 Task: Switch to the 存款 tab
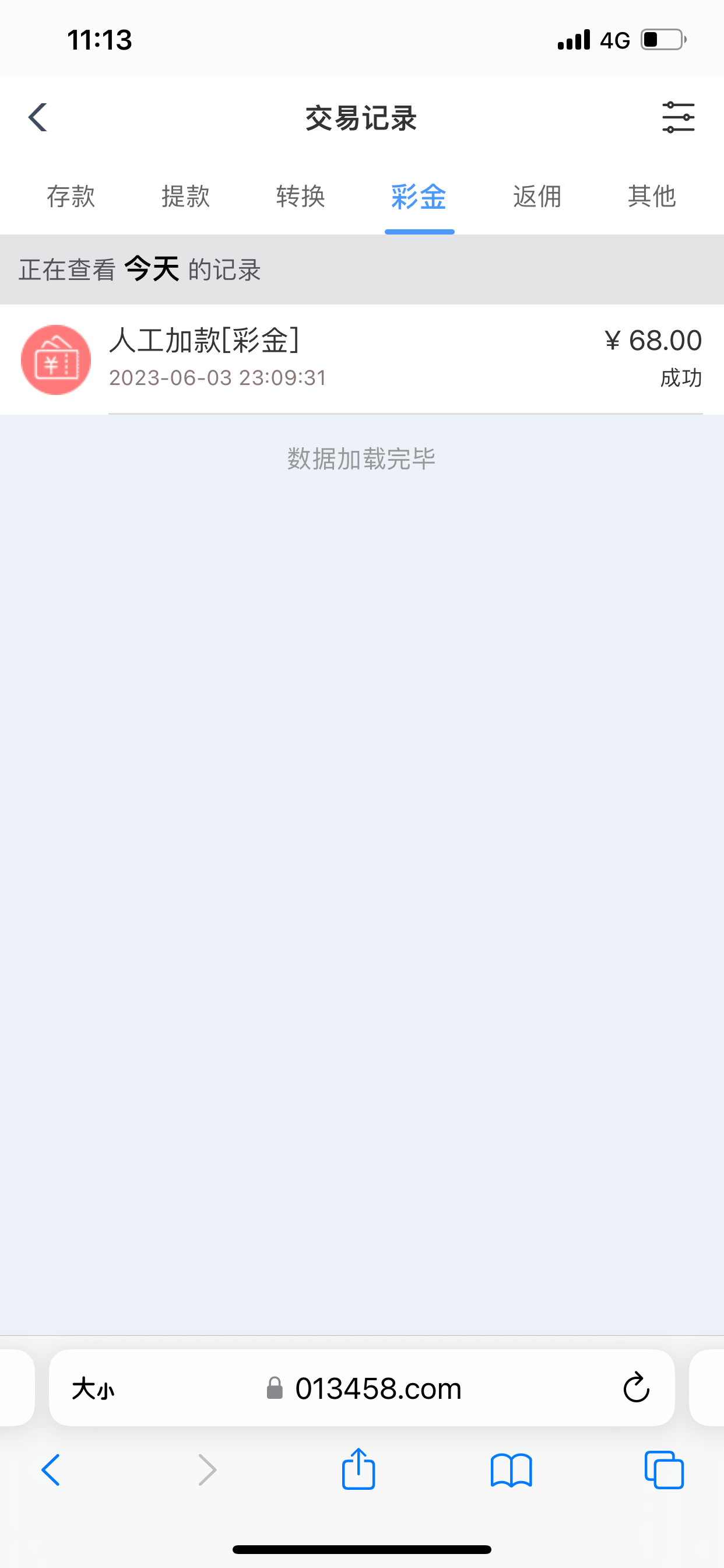pos(71,197)
